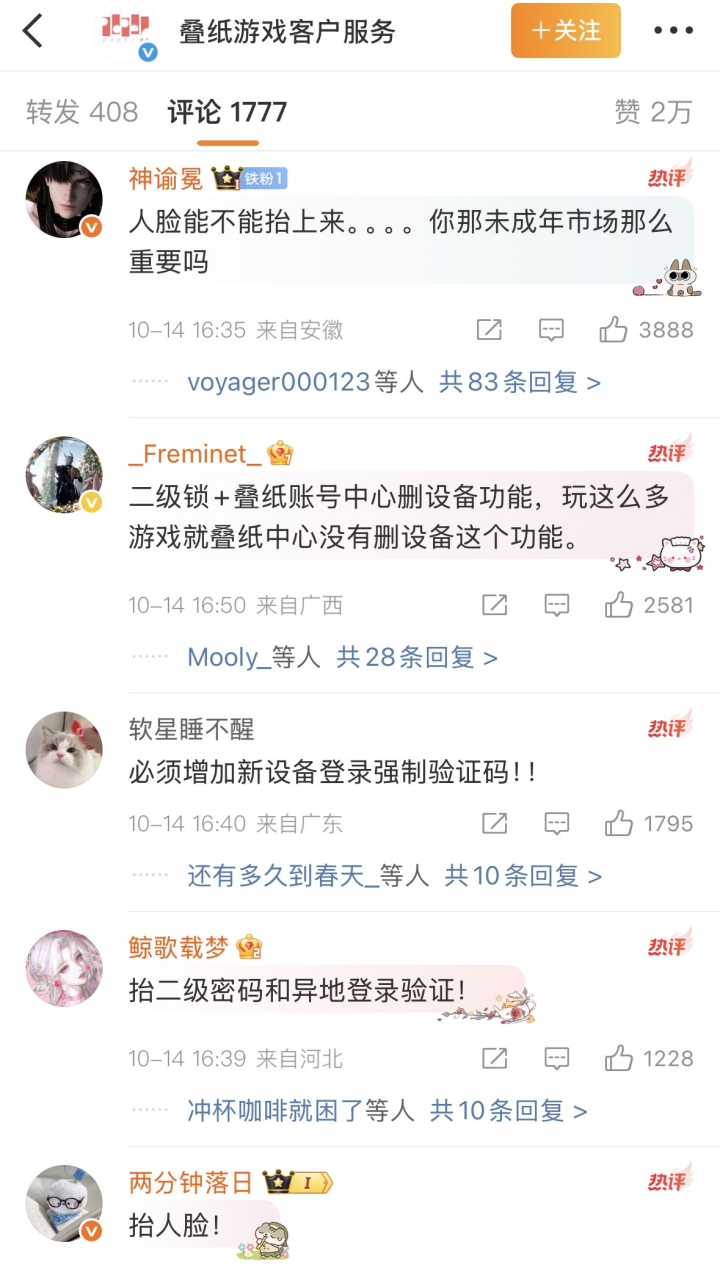Like 鲸歌载梦's comment
Viewport: 720px width, 1270px height.
pyautogui.click(x=619, y=1058)
